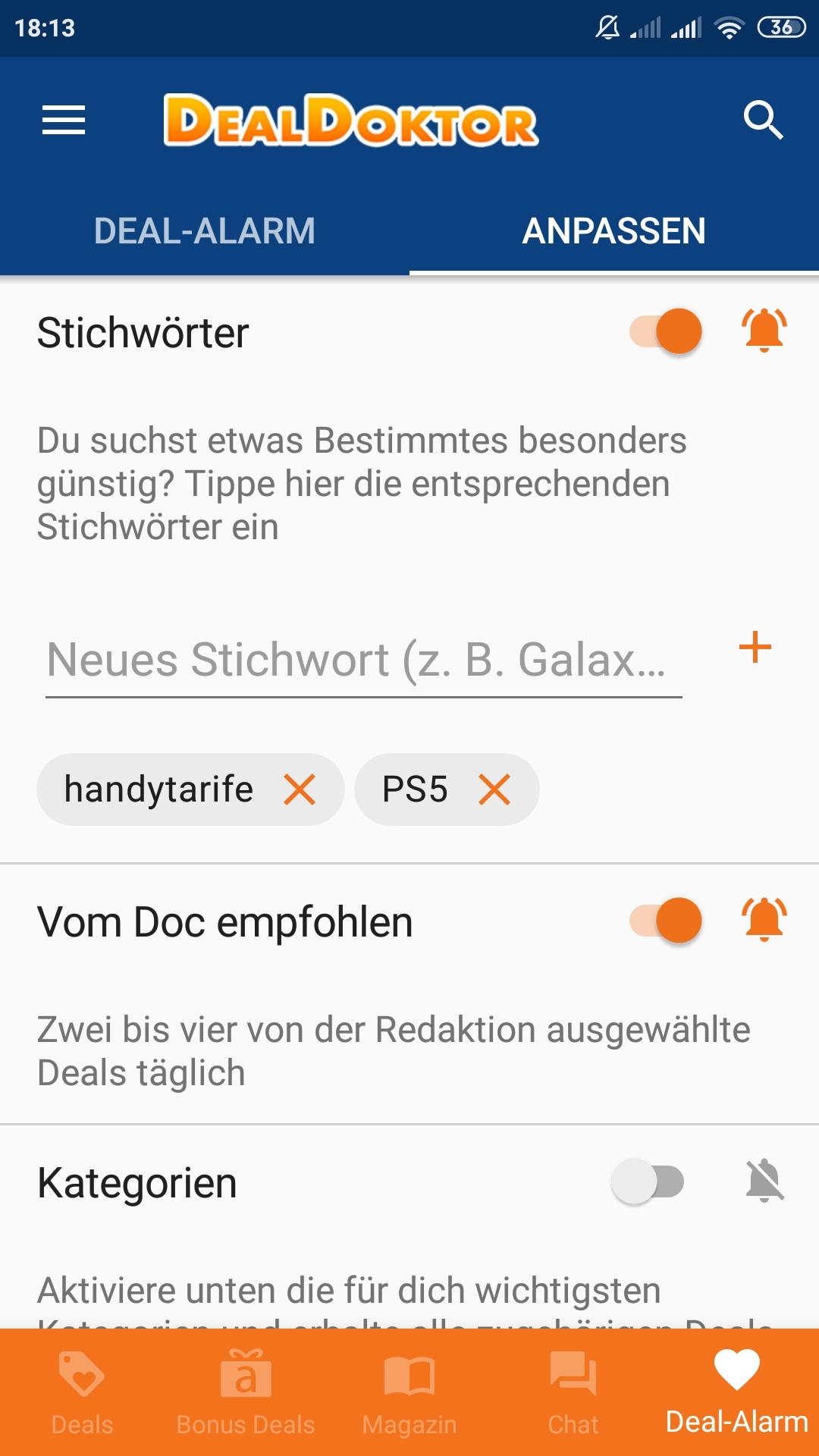The width and height of the screenshot is (819, 1456).
Task: Enable the Kategorien switch
Action: [648, 1181]
